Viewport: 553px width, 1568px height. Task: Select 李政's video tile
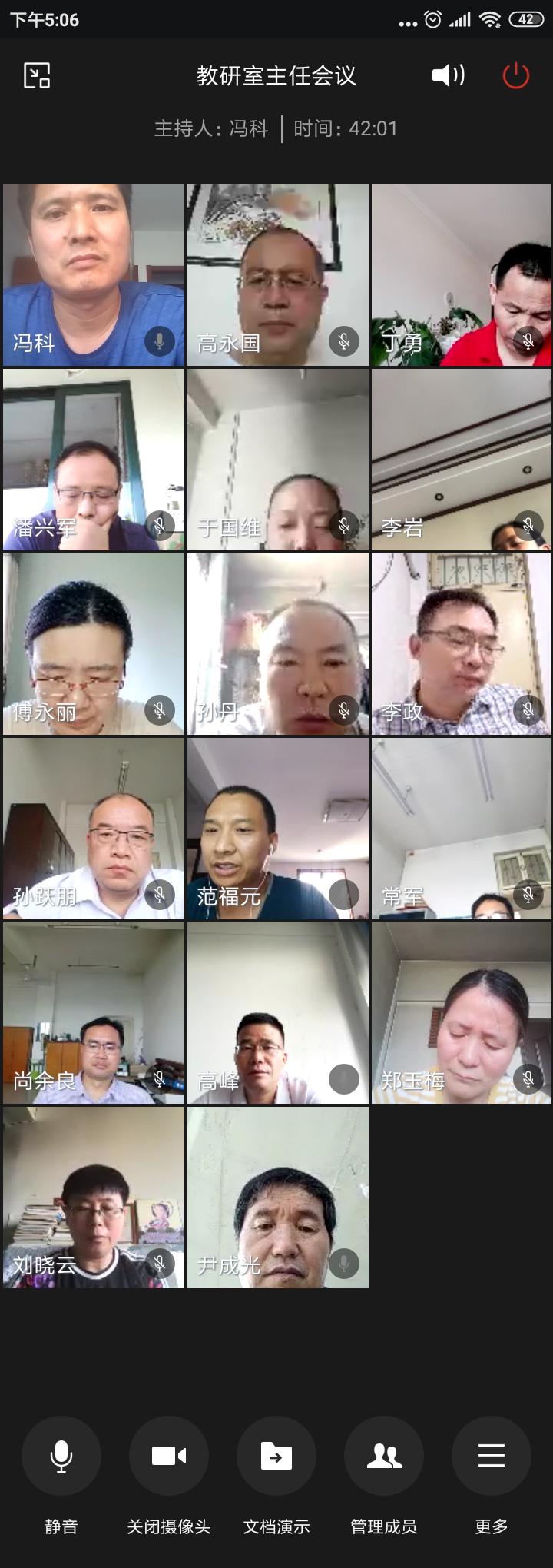(462, 644)
